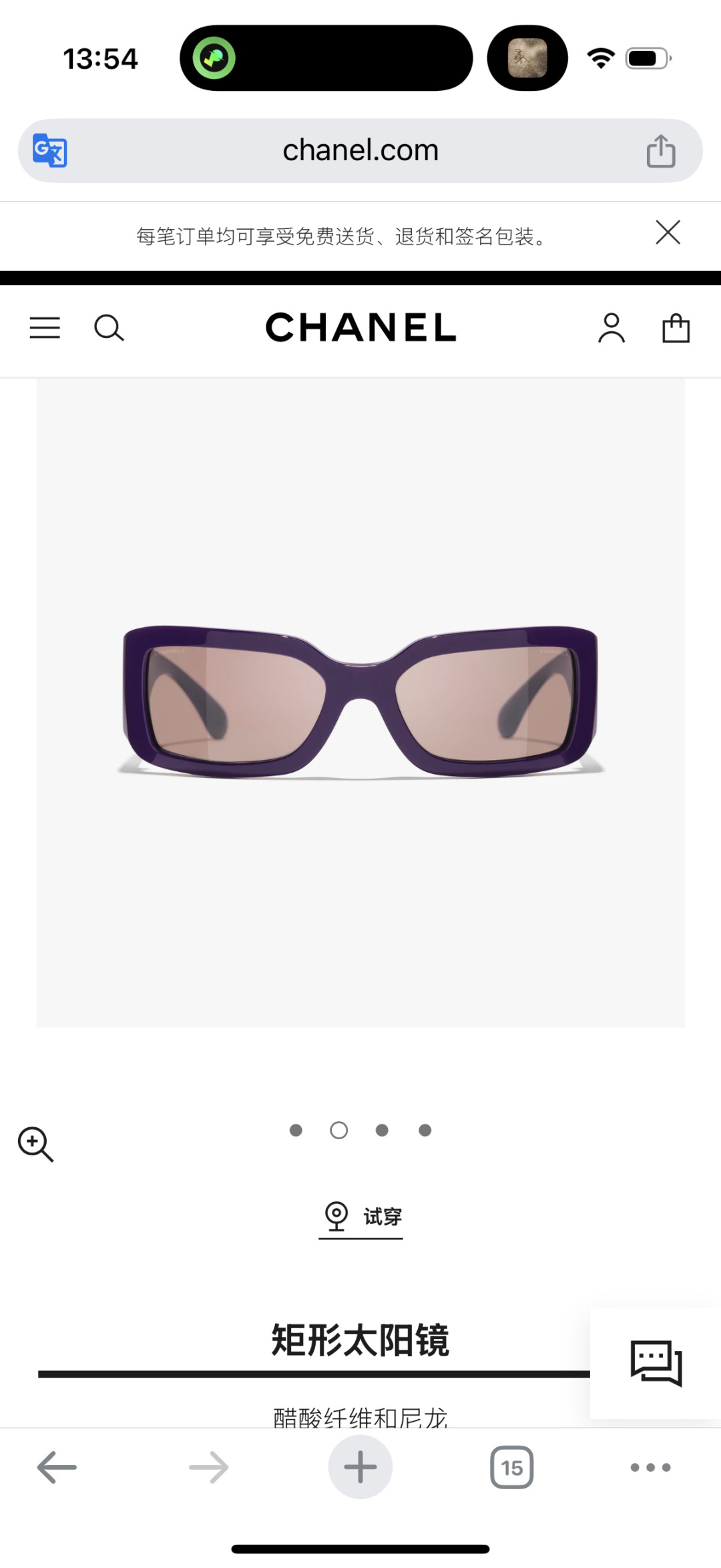Tap the chanel.com address bar
Viewport: 721px width, 1568px height.
(360, 150)
